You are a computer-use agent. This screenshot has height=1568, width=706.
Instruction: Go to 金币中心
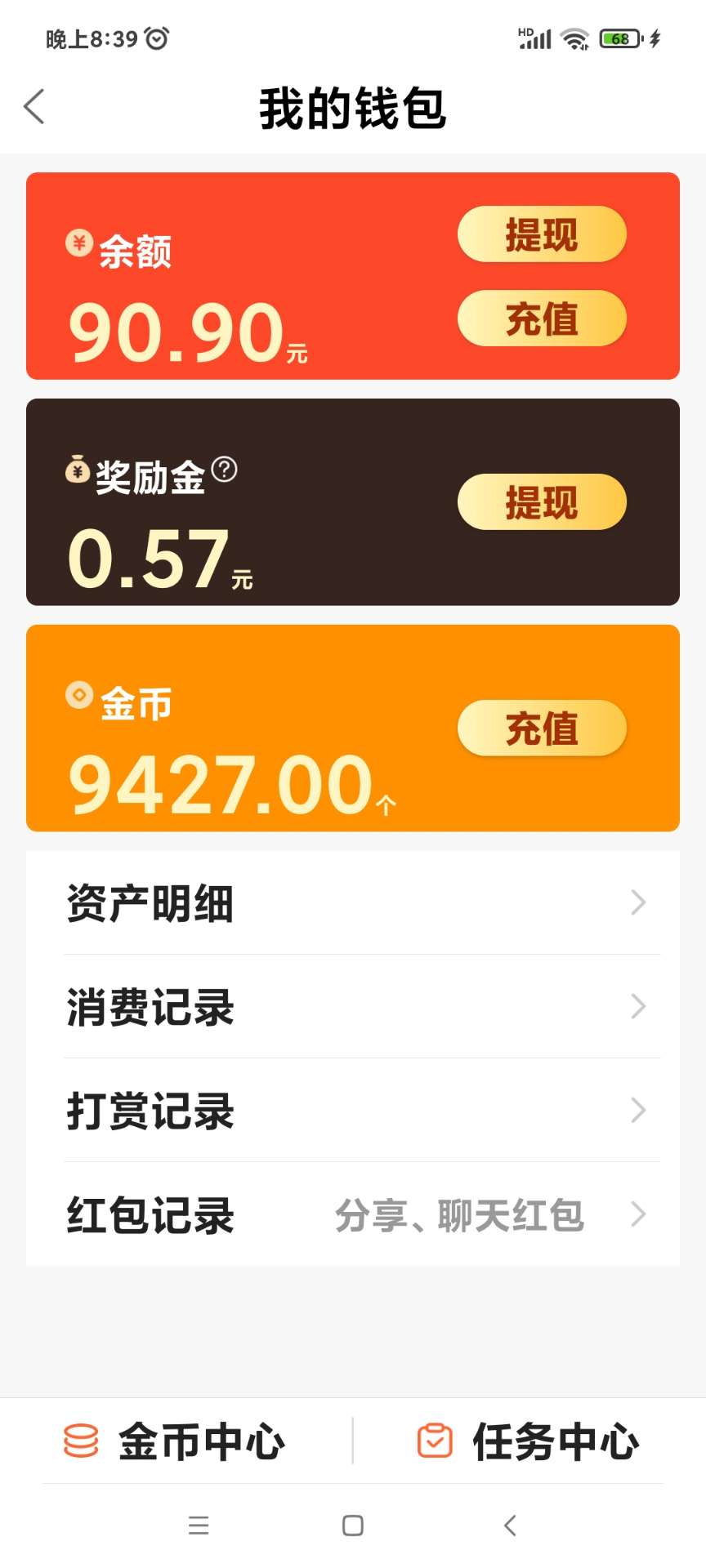click(x=176, y=1441)
